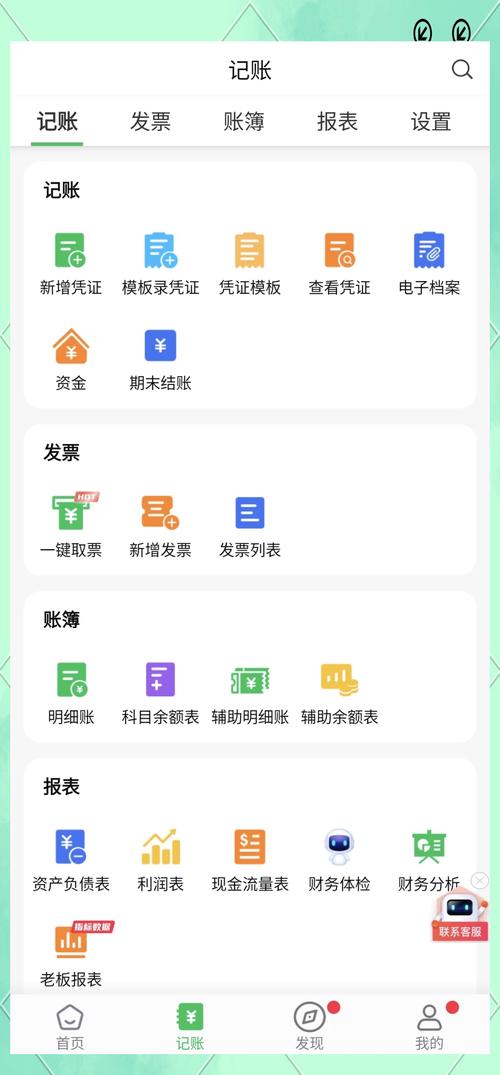Open 新增凭证 to add a voucher
Viewport: 500px width, 1075px height.
71,264
